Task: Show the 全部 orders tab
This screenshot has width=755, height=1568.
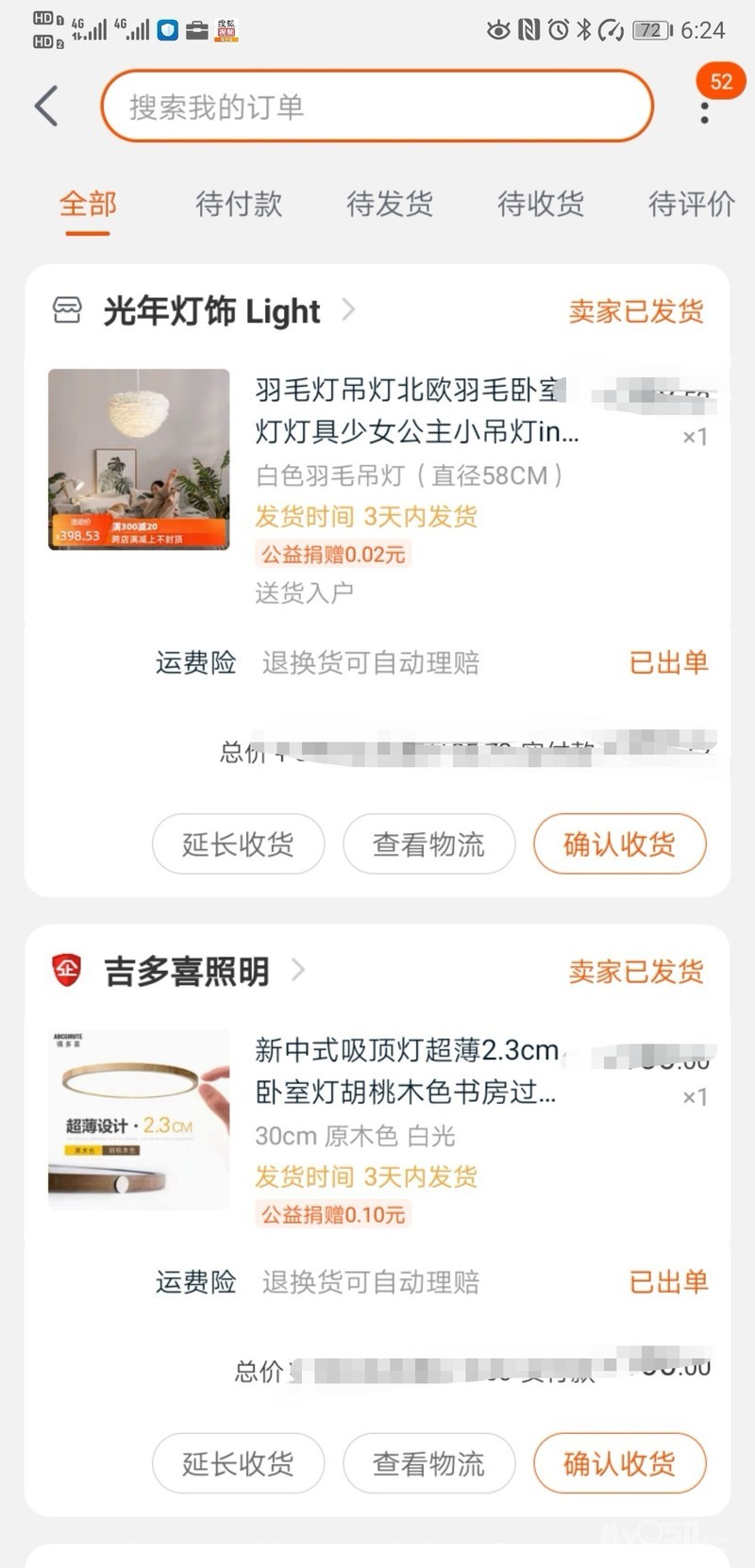Action: point(88,203)
